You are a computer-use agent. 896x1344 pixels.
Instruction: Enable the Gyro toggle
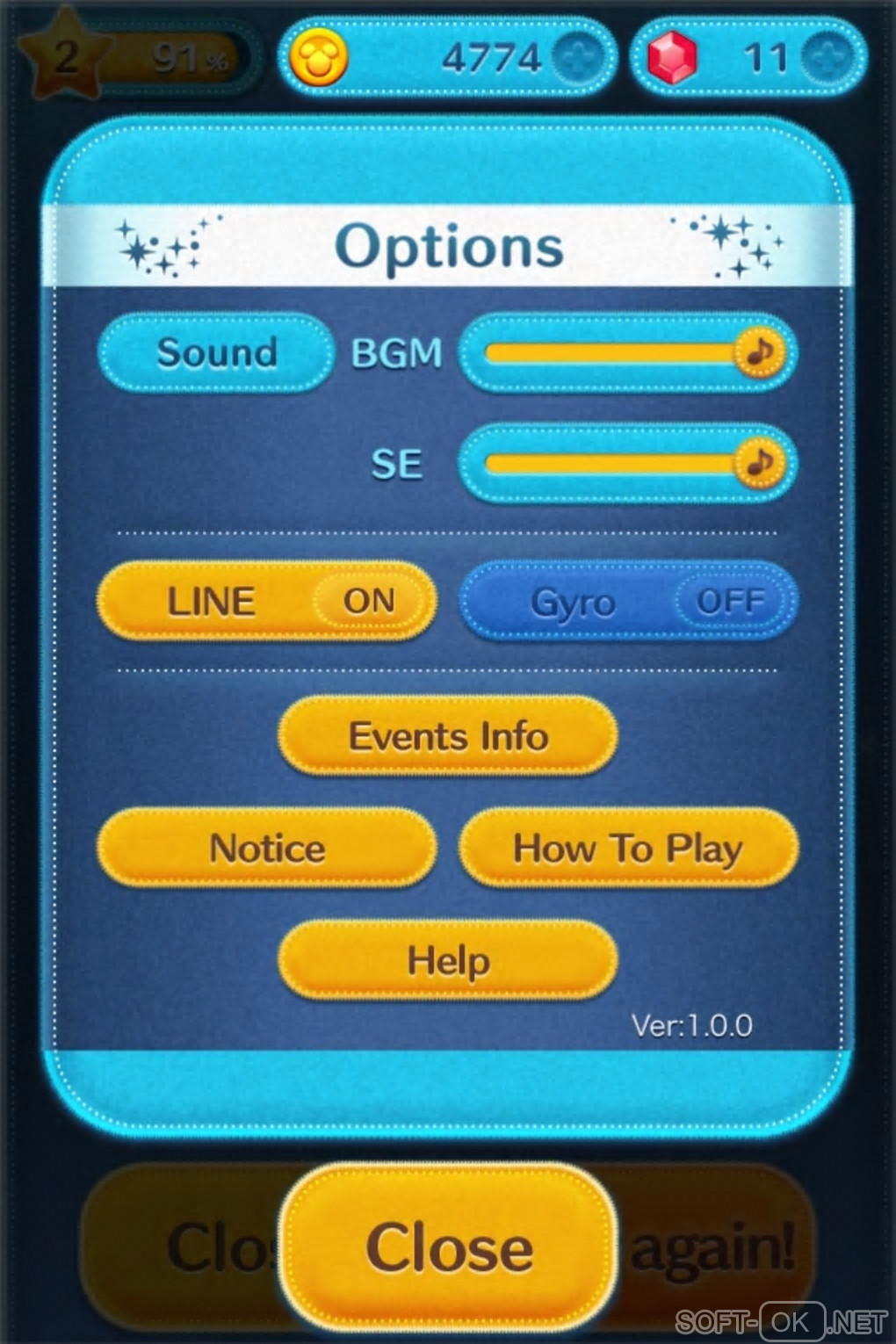[x=629, y=602]
